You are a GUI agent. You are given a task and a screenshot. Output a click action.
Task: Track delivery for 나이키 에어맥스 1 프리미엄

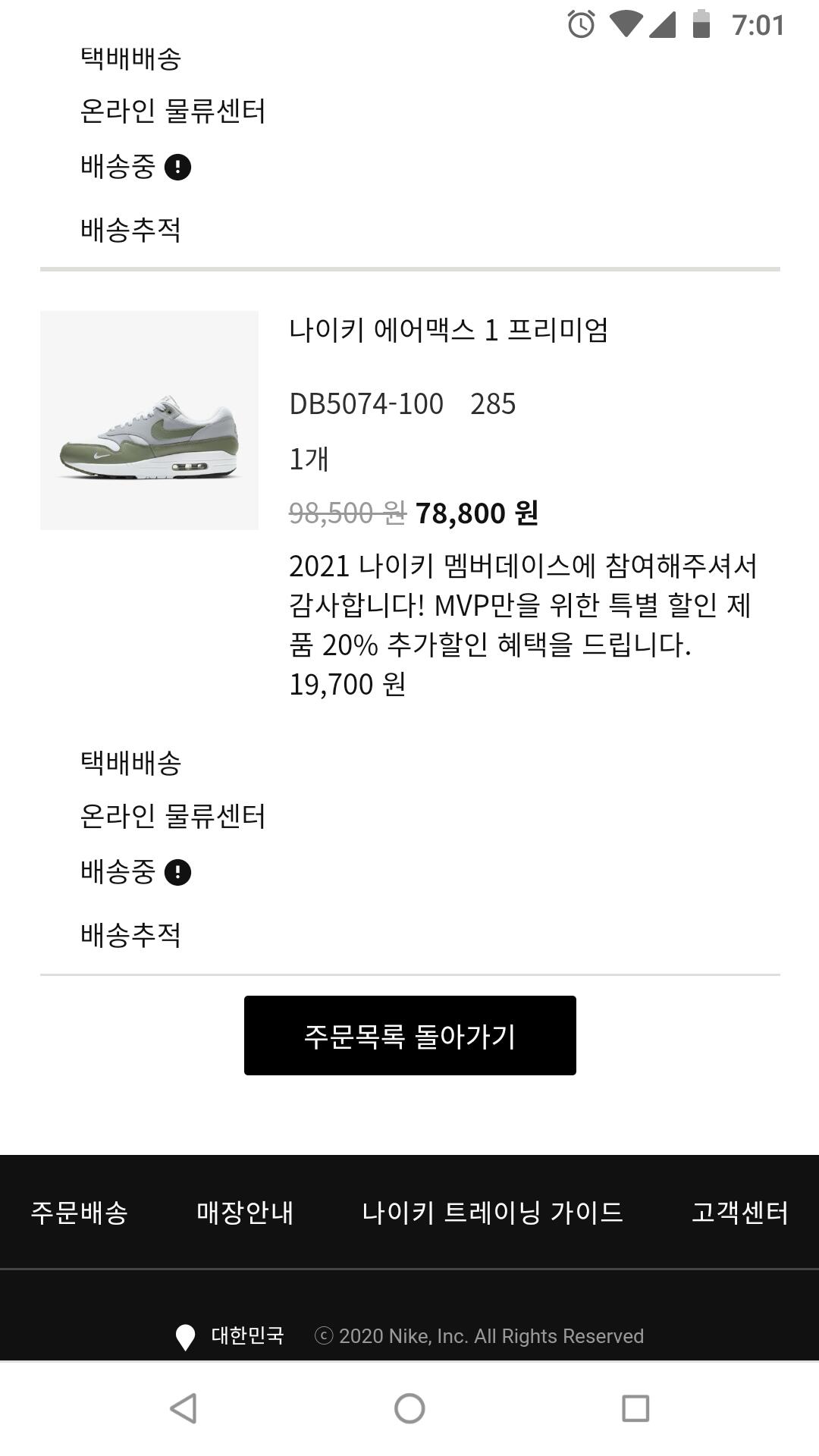tap(130, 935)
